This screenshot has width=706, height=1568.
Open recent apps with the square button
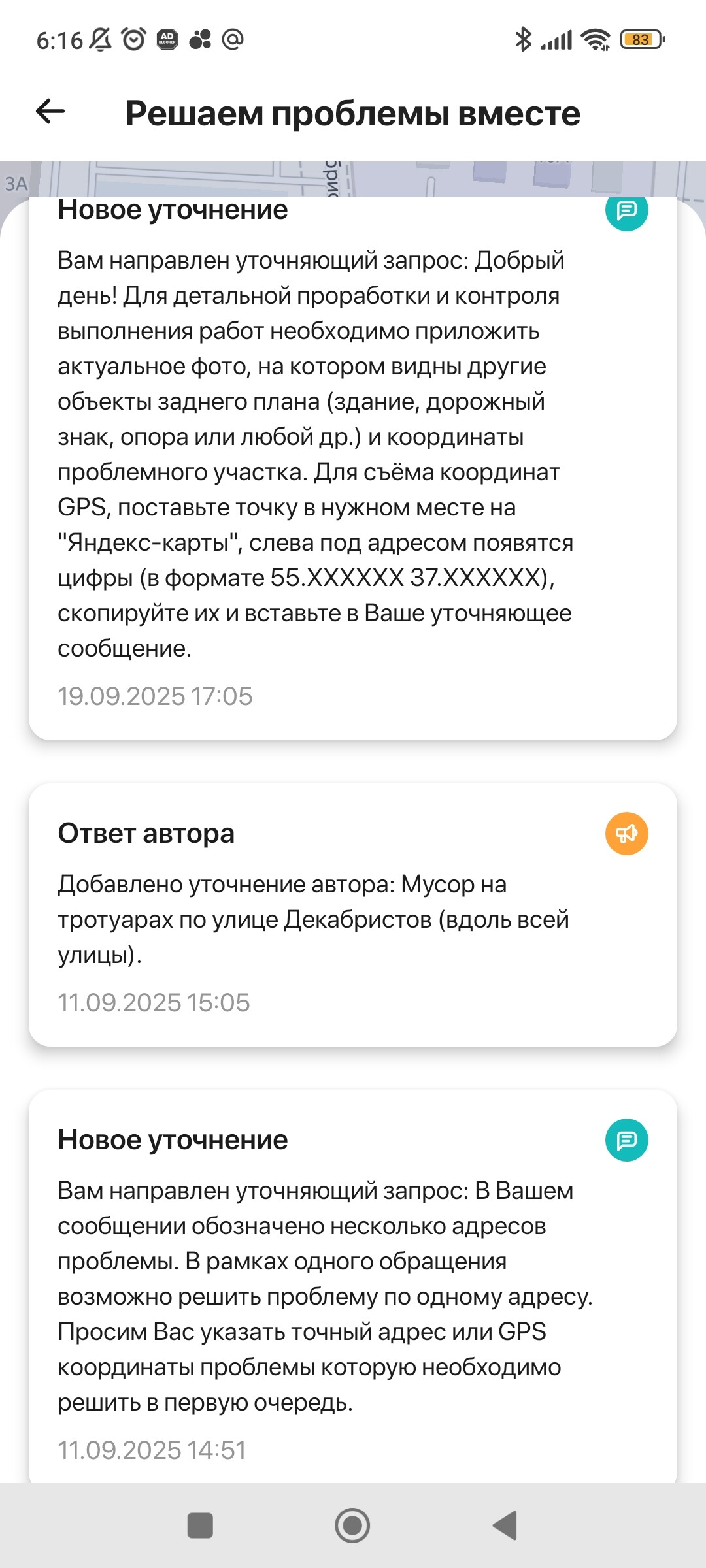pyautogui.click(x=200, y=1526)
